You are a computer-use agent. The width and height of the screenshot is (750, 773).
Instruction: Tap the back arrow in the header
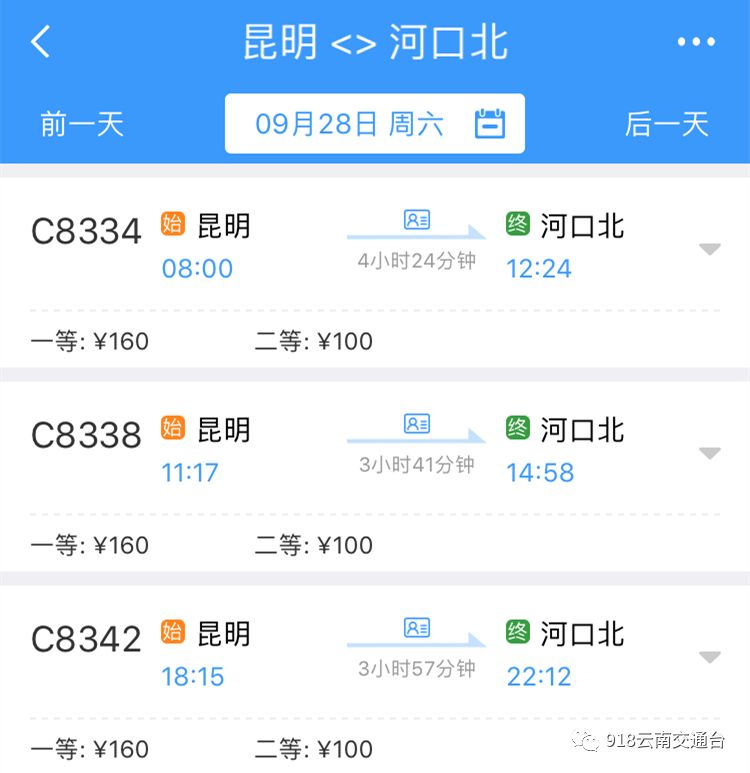(x=42, y=43)
